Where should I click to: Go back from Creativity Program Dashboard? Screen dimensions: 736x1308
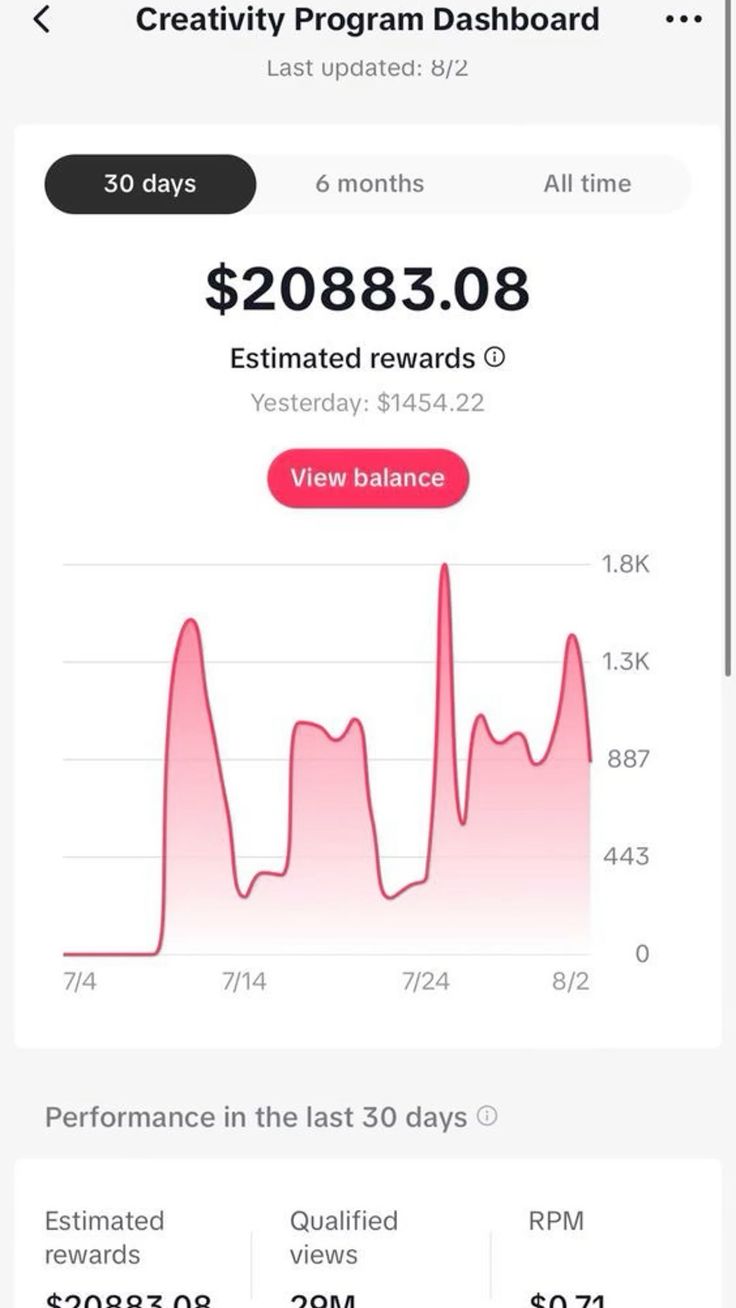click(x=41, y=19)
